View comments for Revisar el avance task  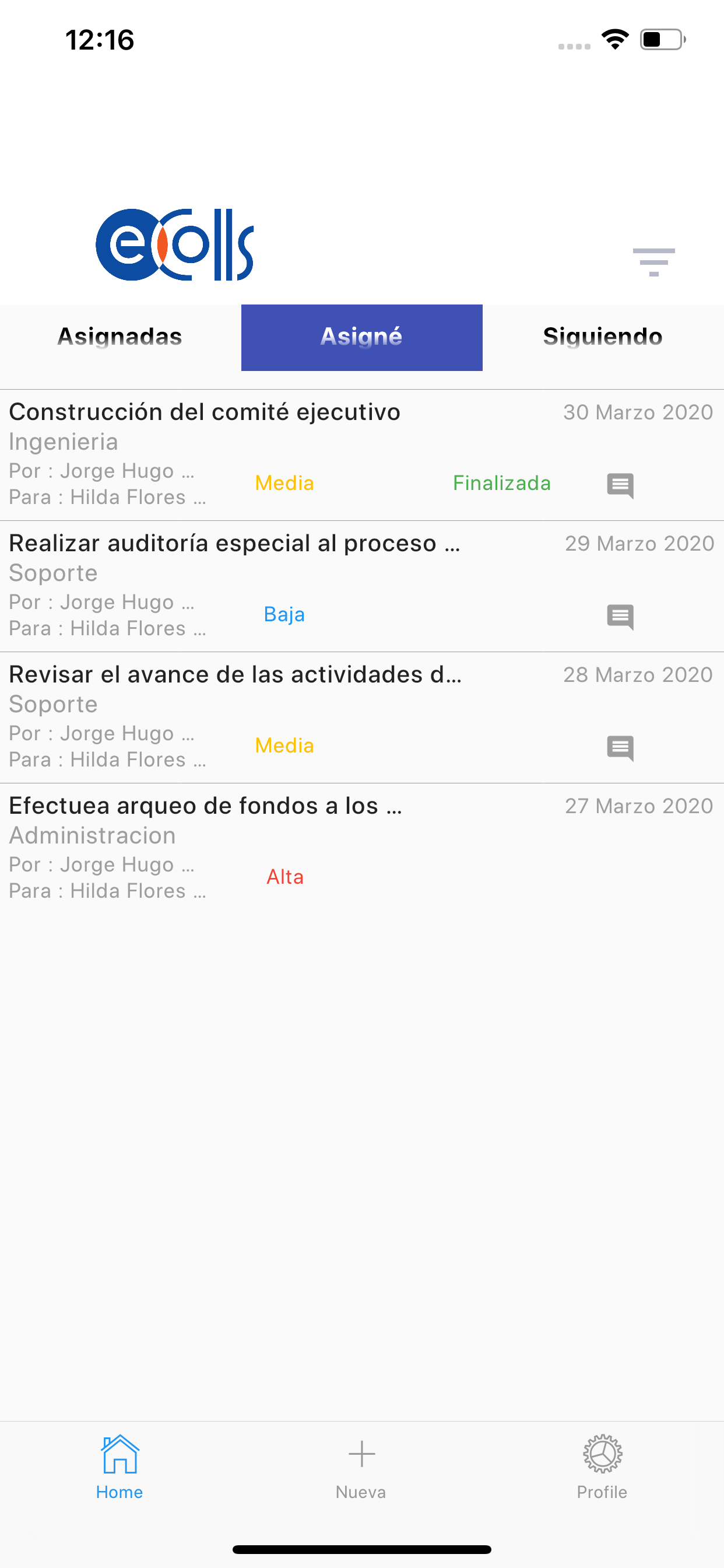pyautogui.click(x=620, y=748)
